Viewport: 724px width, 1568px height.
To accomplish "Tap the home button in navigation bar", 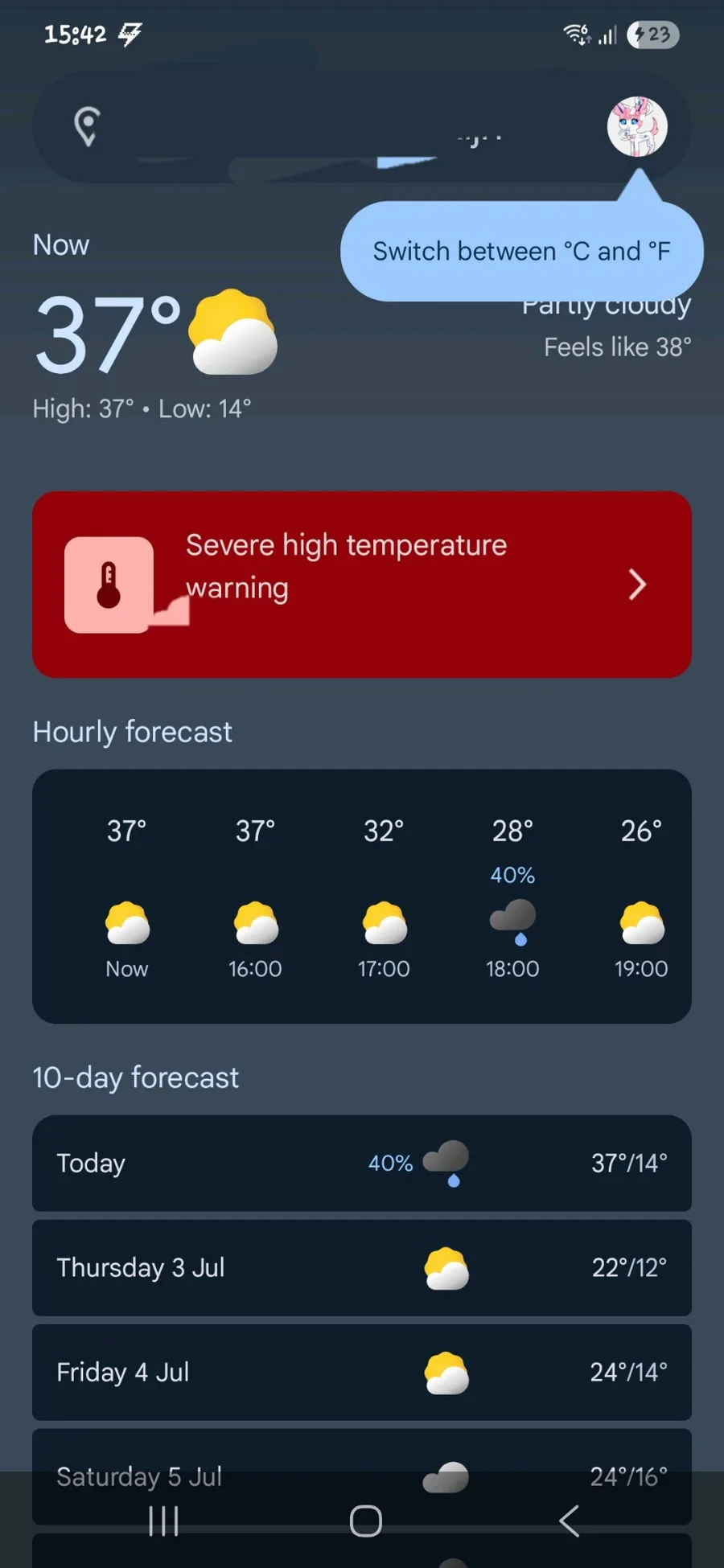I will [x=366, y=1521].
